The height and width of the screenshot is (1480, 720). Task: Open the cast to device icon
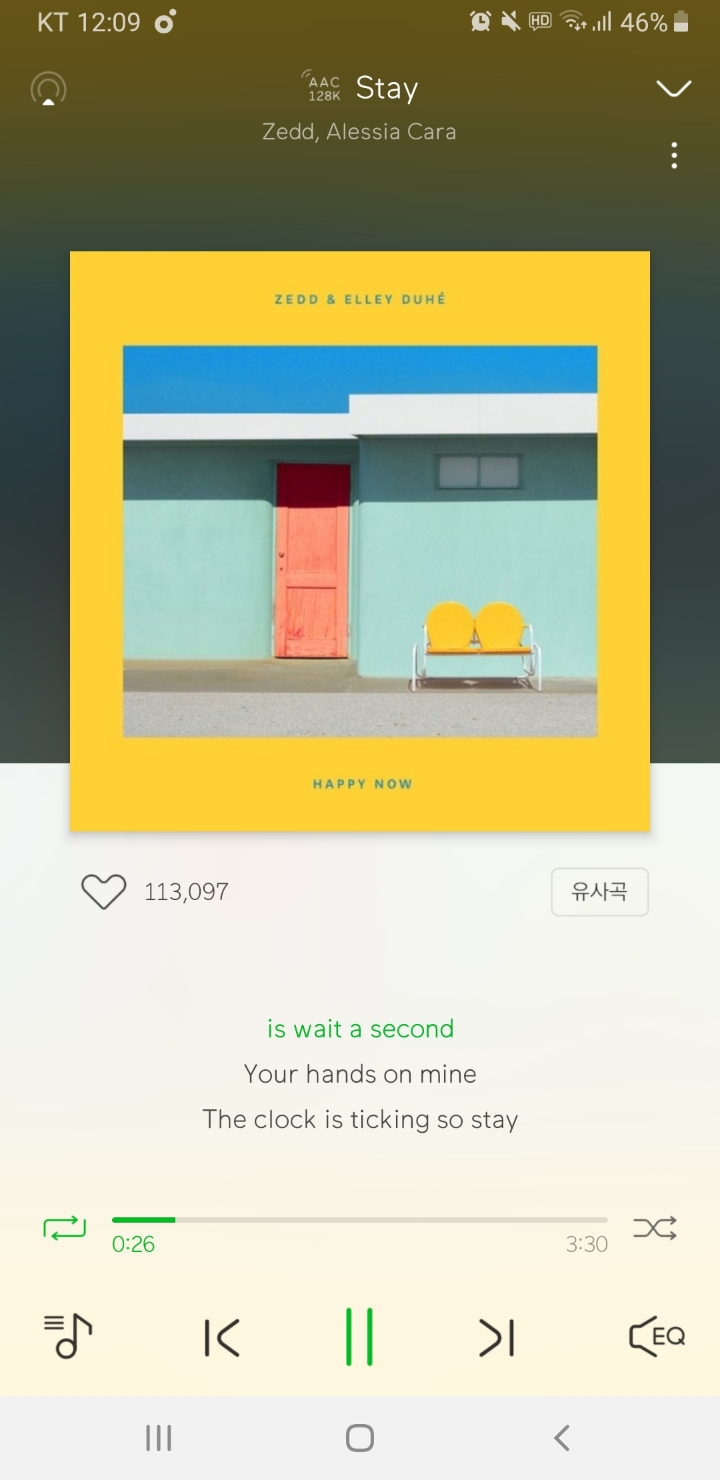tap(48, 90)
